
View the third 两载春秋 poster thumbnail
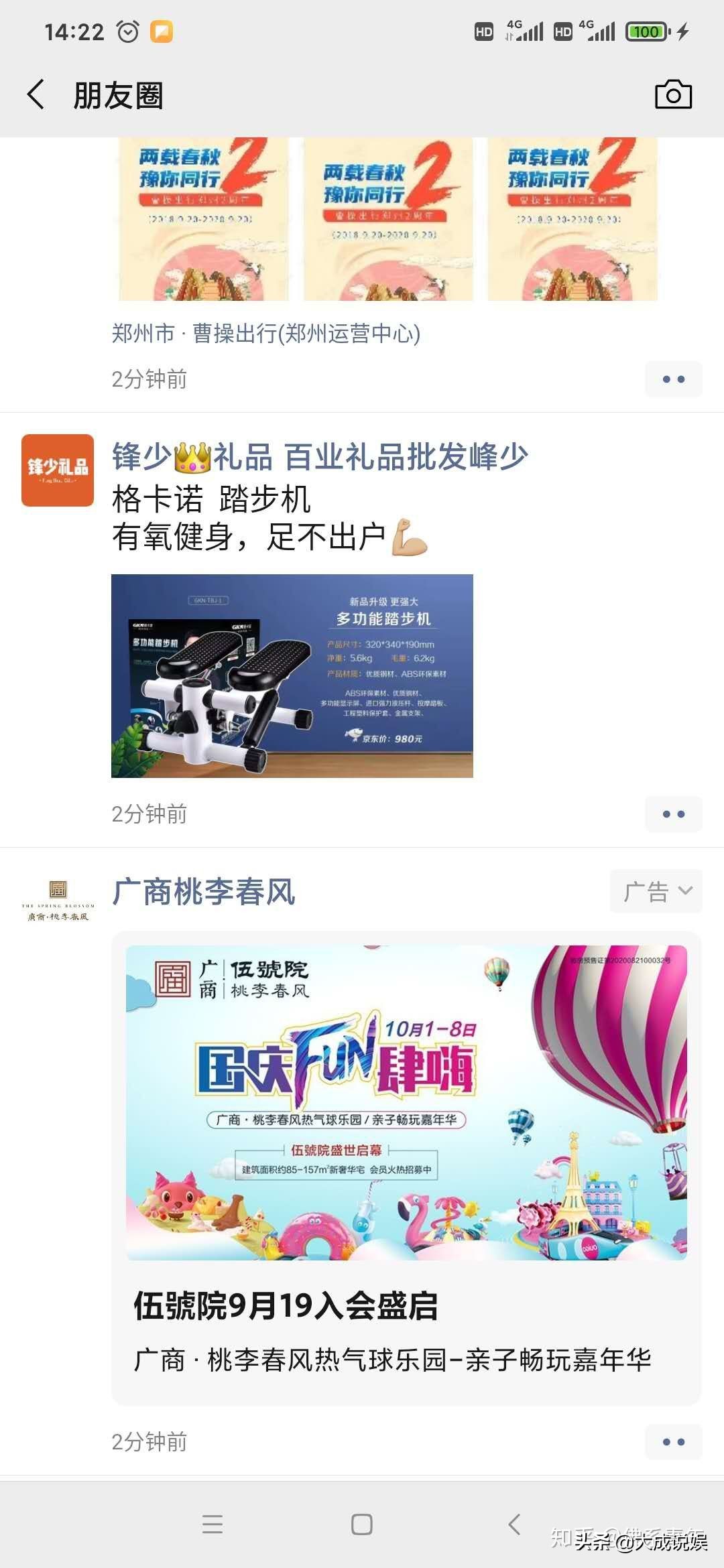[x=573, y=221]
